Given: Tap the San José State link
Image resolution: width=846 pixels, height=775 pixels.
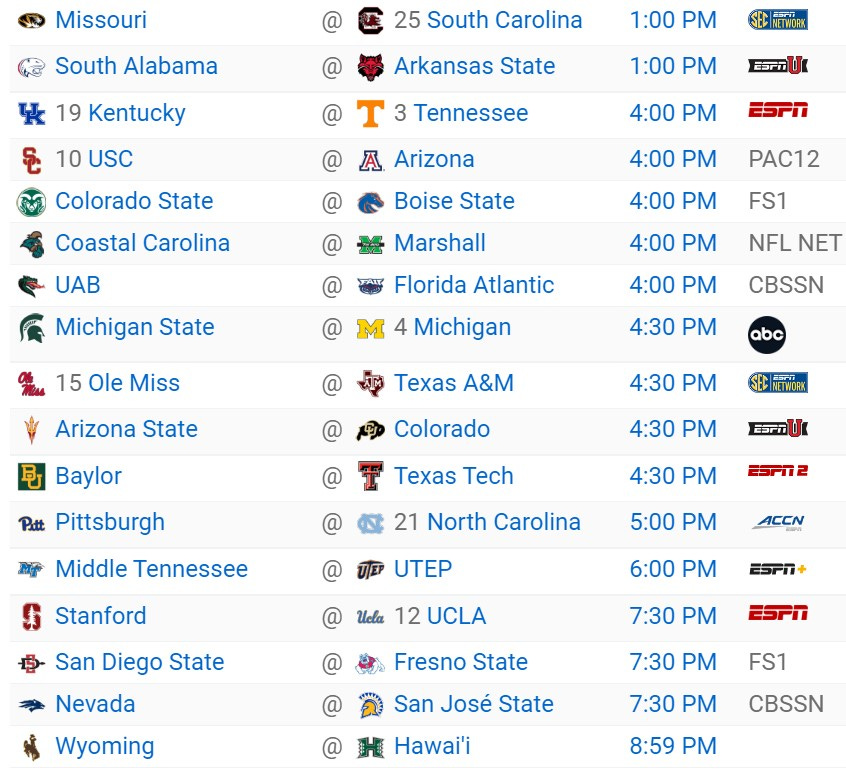Looking at the screenshot, I should [x=474, y=704].
